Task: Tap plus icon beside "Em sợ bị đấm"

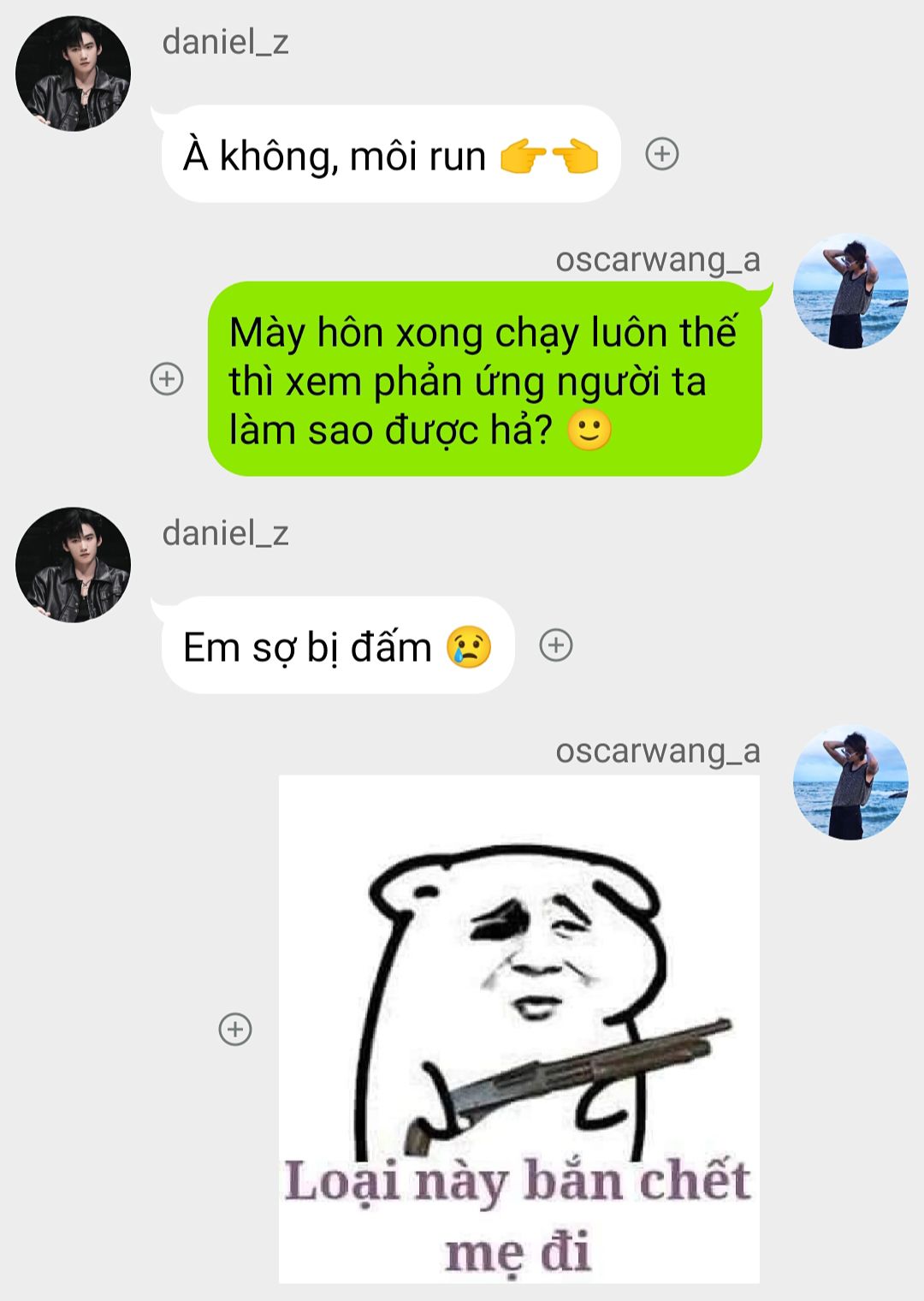Action: point(556,645)
